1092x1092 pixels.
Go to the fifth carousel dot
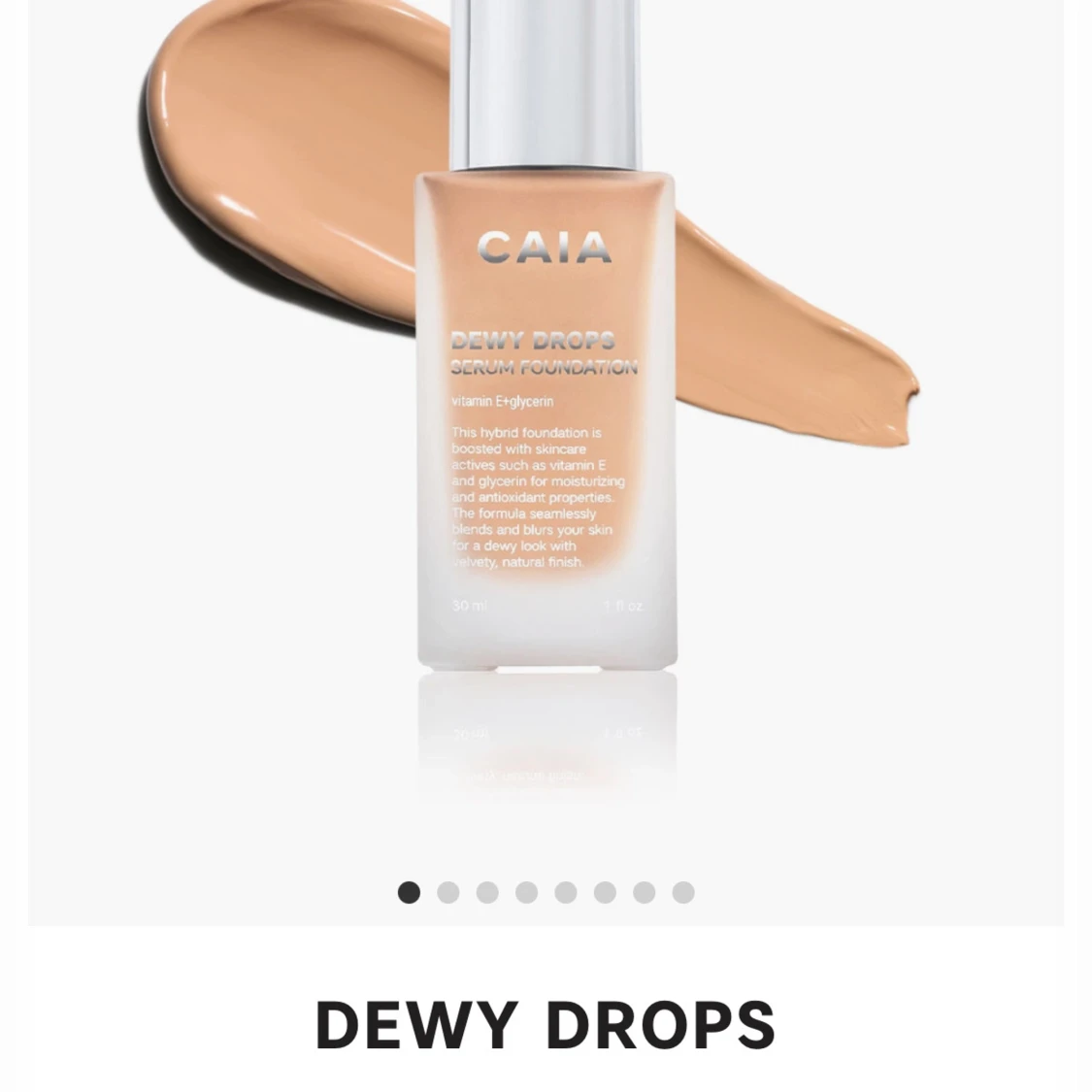566,892
